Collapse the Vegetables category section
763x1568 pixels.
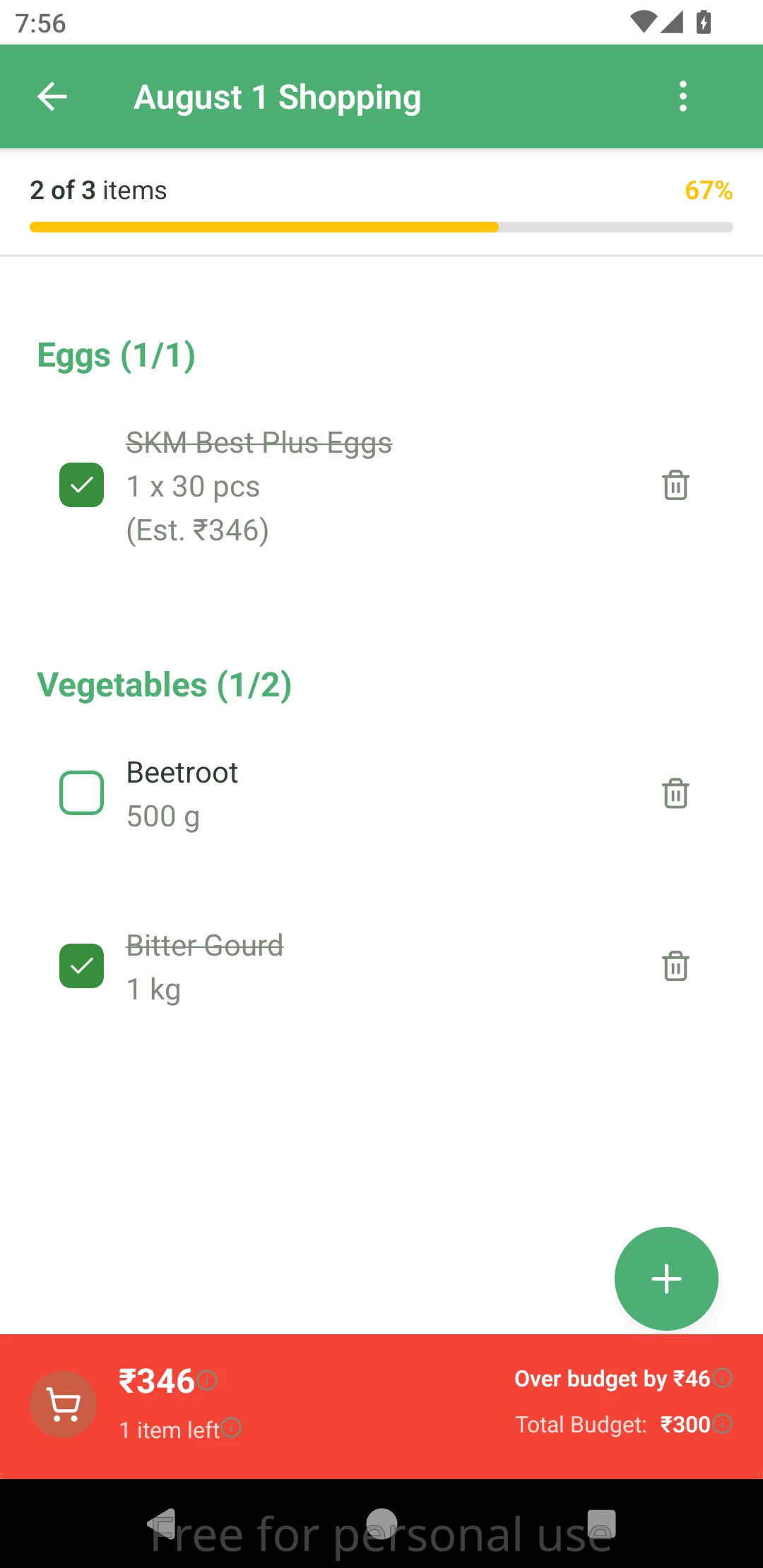coord(165,684)
